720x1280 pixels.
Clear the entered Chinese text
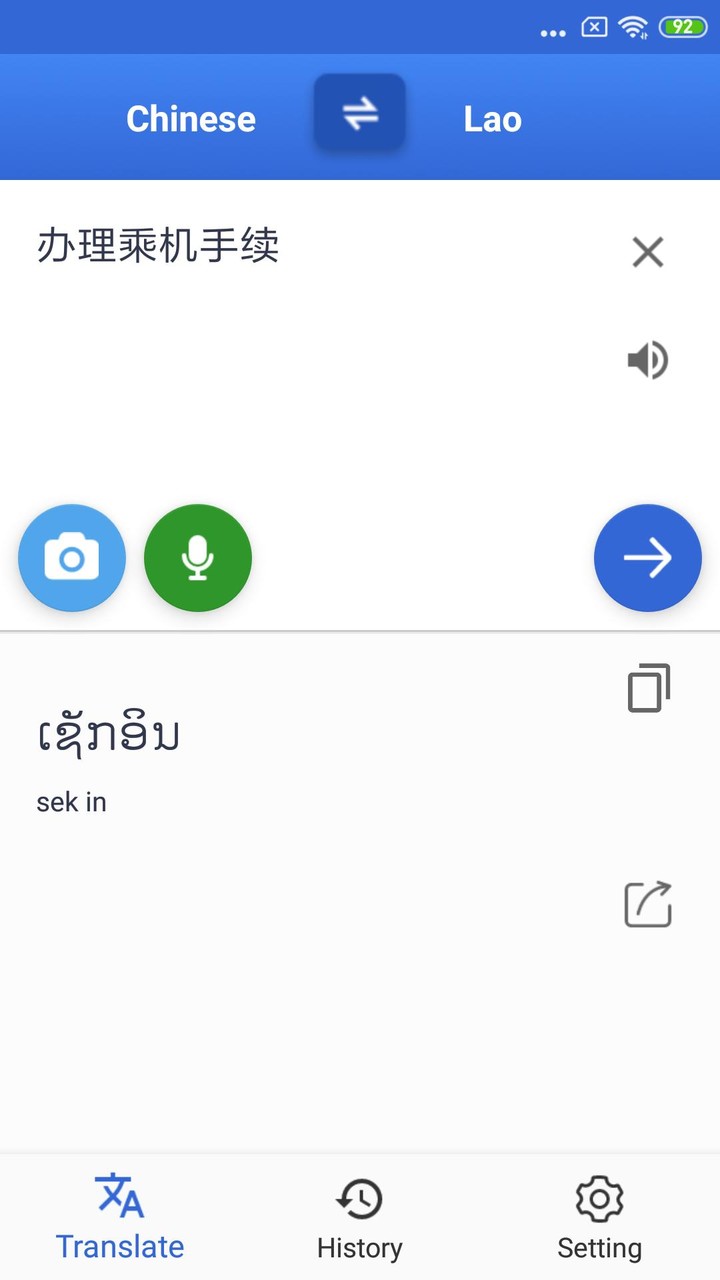point(648,252)
